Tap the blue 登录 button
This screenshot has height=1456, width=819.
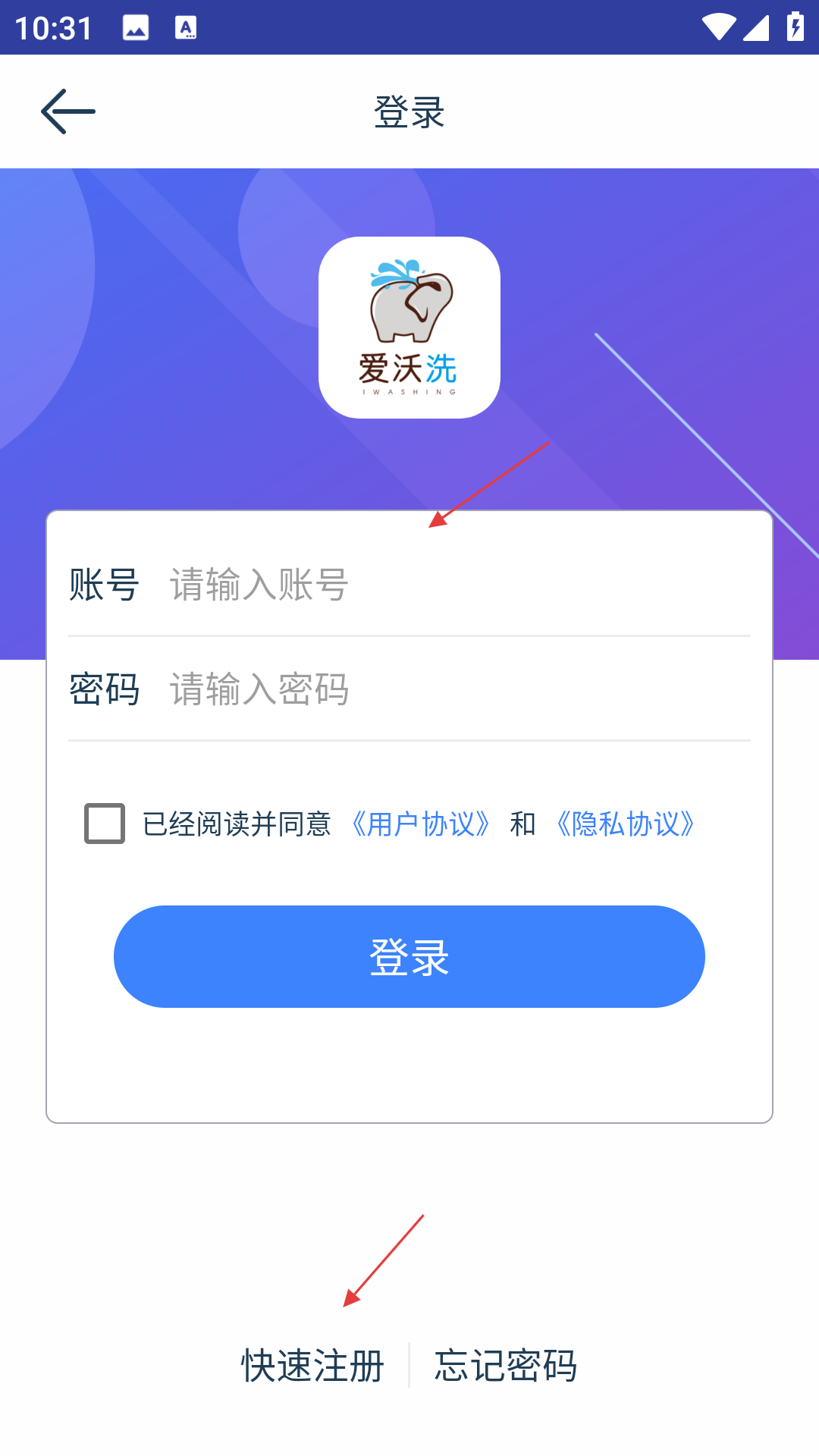tap(409, 956)
